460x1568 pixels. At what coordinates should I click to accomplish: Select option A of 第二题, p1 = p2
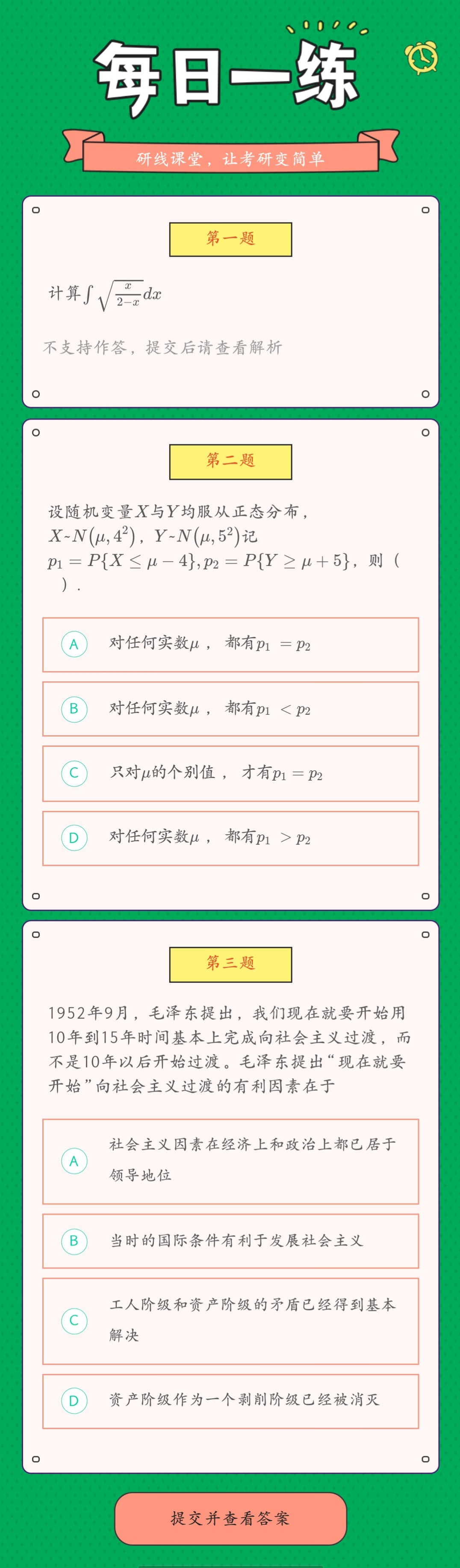tap(230, 645)
